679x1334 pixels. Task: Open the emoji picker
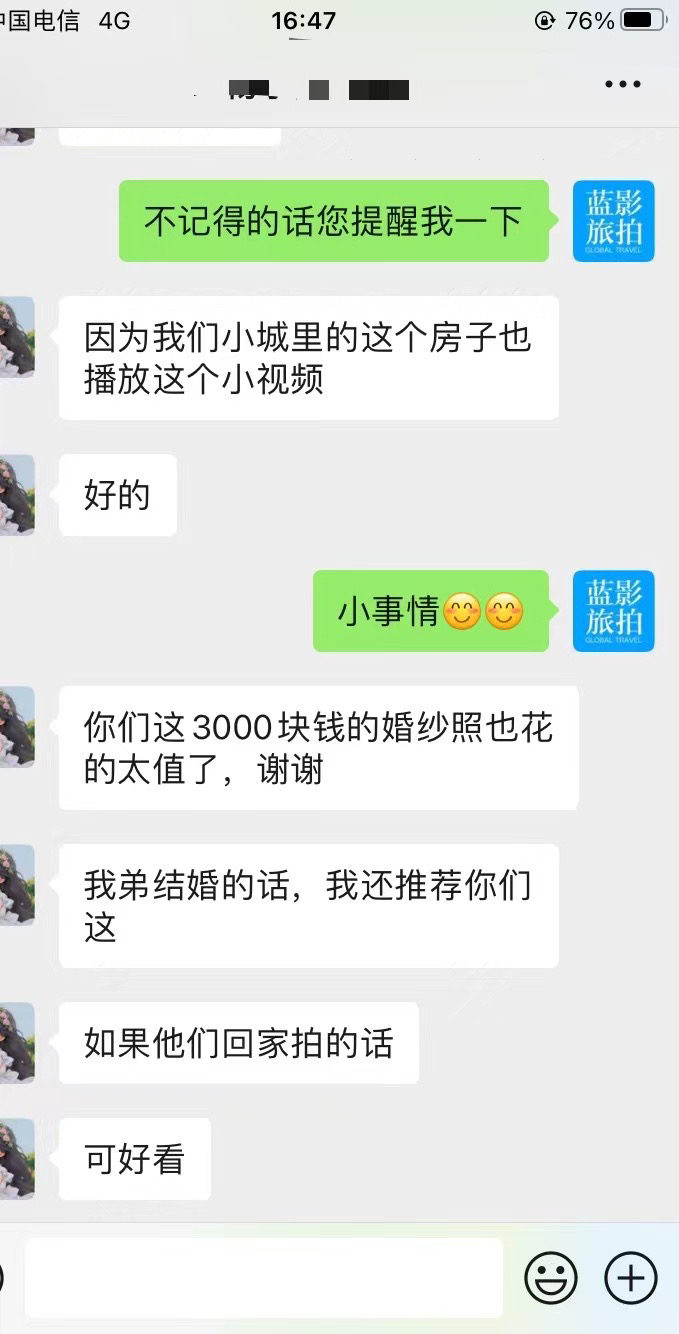[551, 1278]
